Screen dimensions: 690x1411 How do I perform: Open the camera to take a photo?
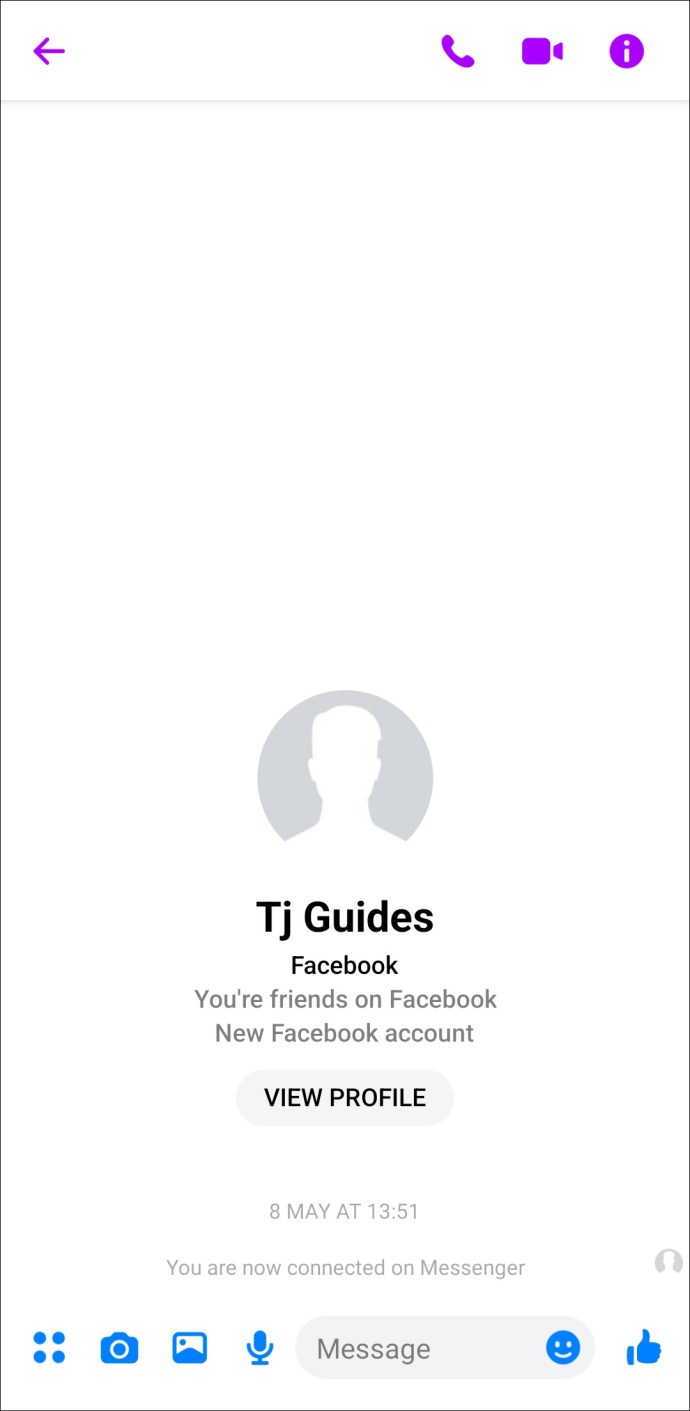(x=119, y=1349)
